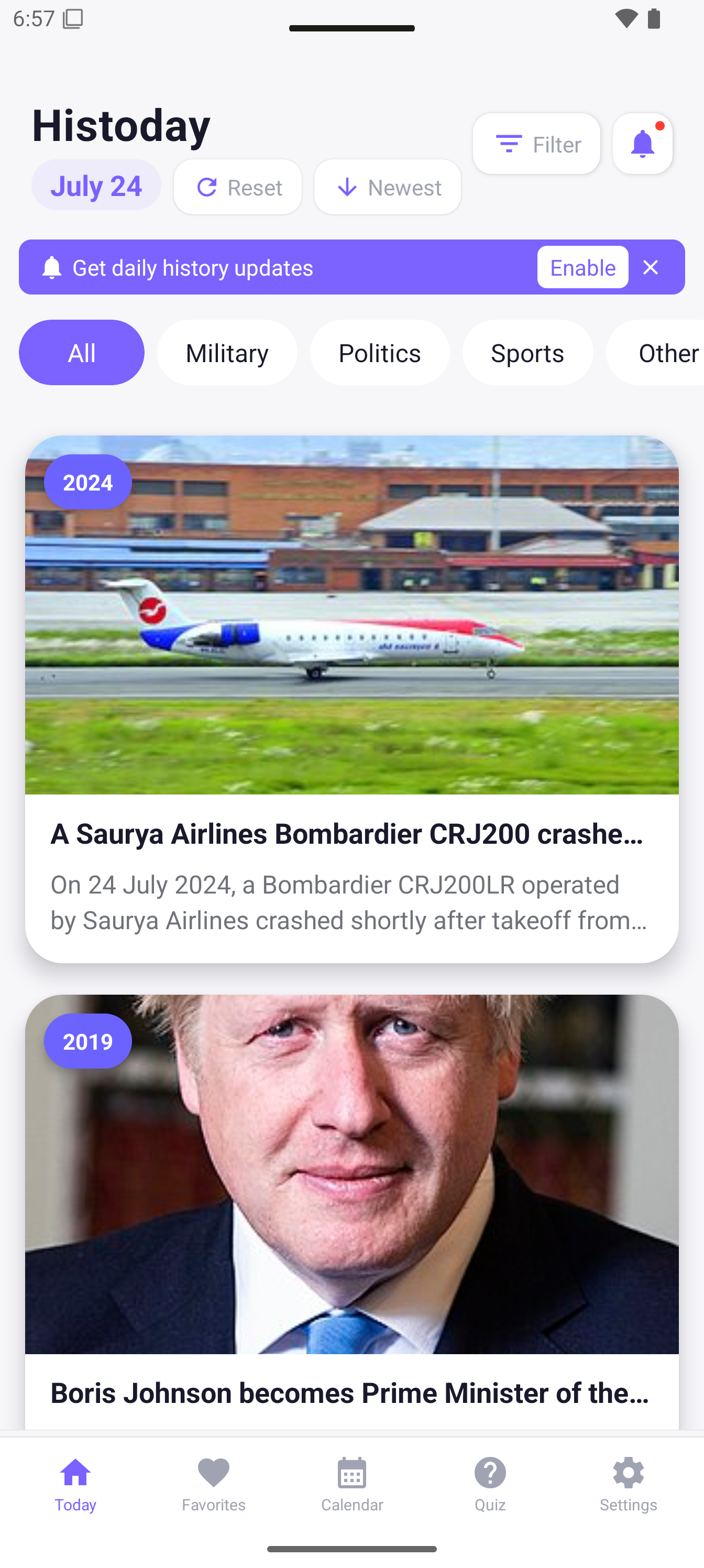Dismiss the daily updates banner
The width and height of the screenshot is (704, 1568).
pos(651,267)
